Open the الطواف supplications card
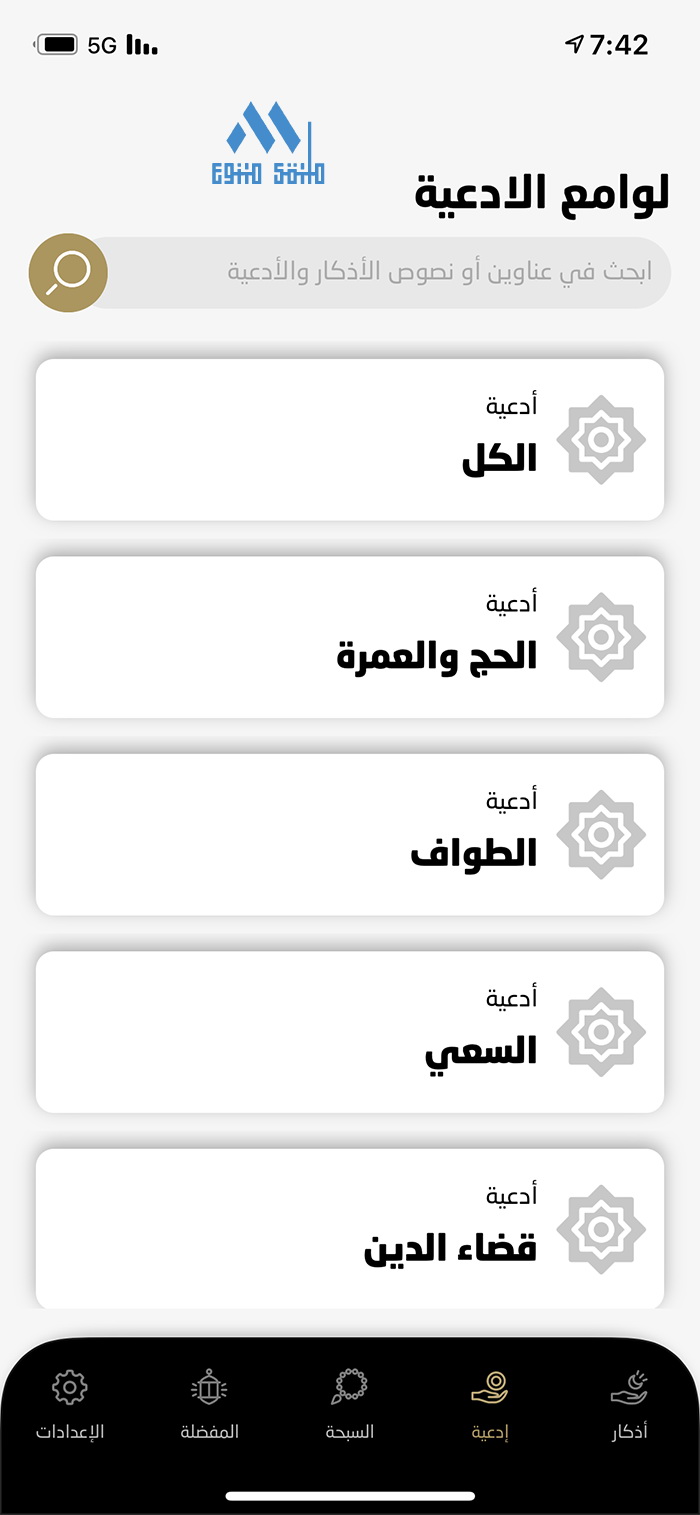Image resolution: width=700 pixels, height=1515 pixels. pyautogui.click(x=350, y=834)
